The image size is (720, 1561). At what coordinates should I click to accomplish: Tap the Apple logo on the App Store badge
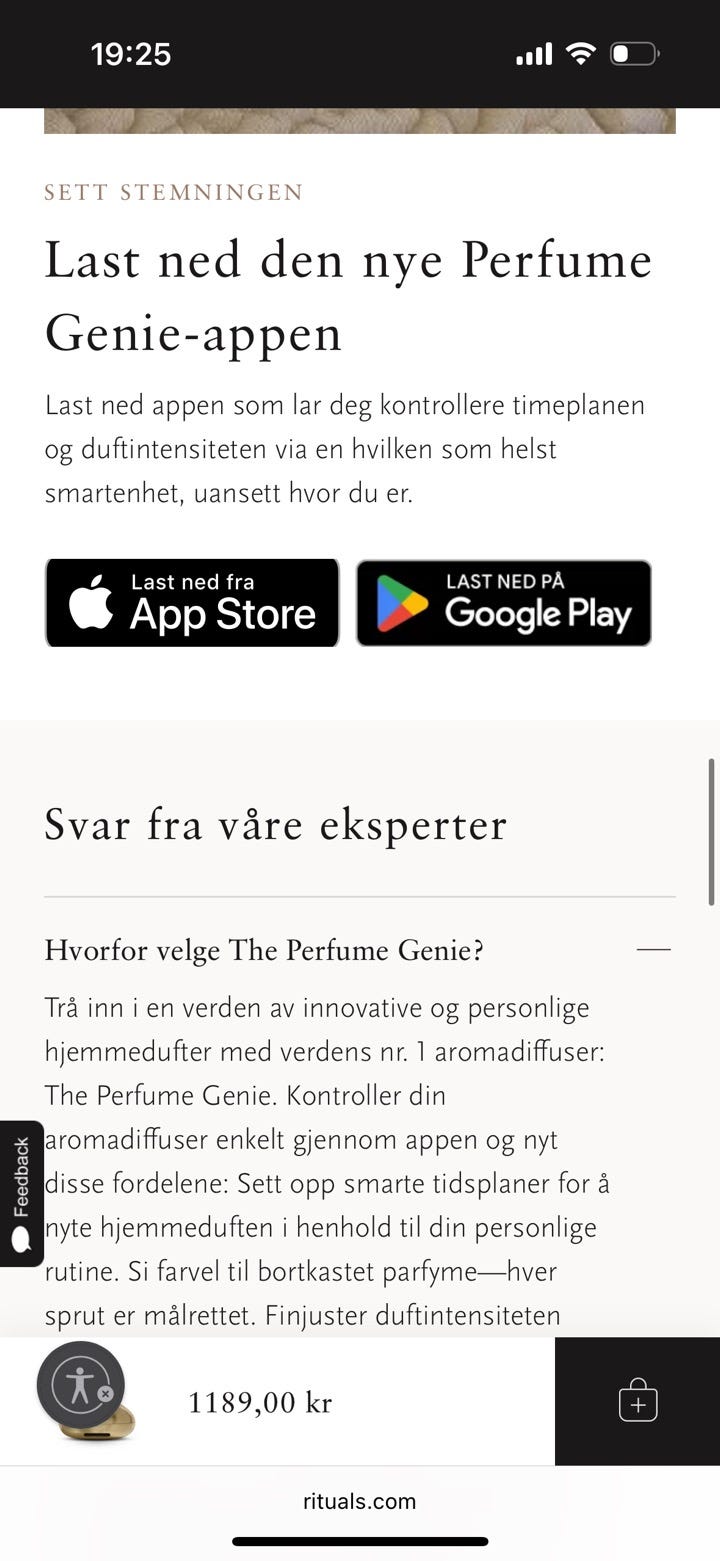click(x=91, y=601)
